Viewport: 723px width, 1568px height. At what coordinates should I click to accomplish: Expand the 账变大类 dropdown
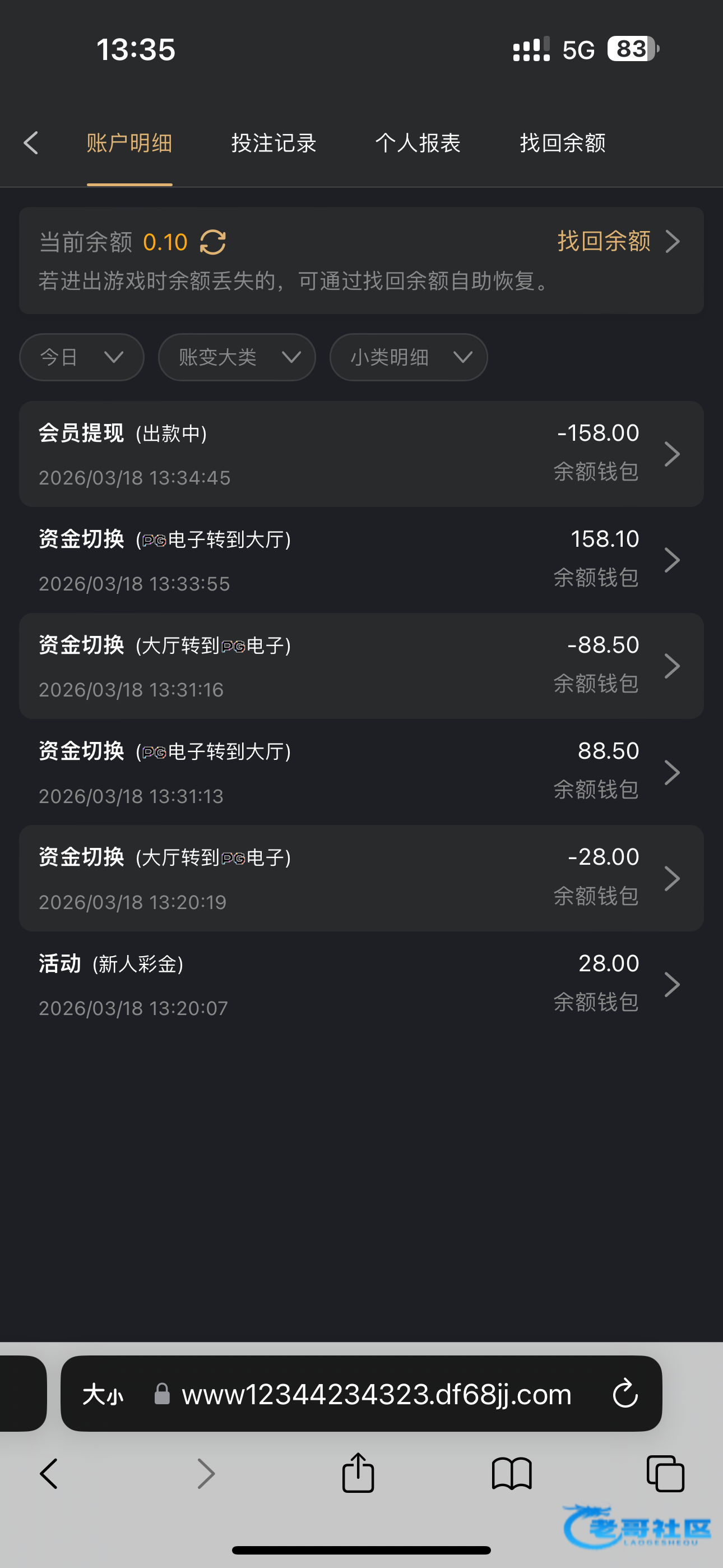237,357
